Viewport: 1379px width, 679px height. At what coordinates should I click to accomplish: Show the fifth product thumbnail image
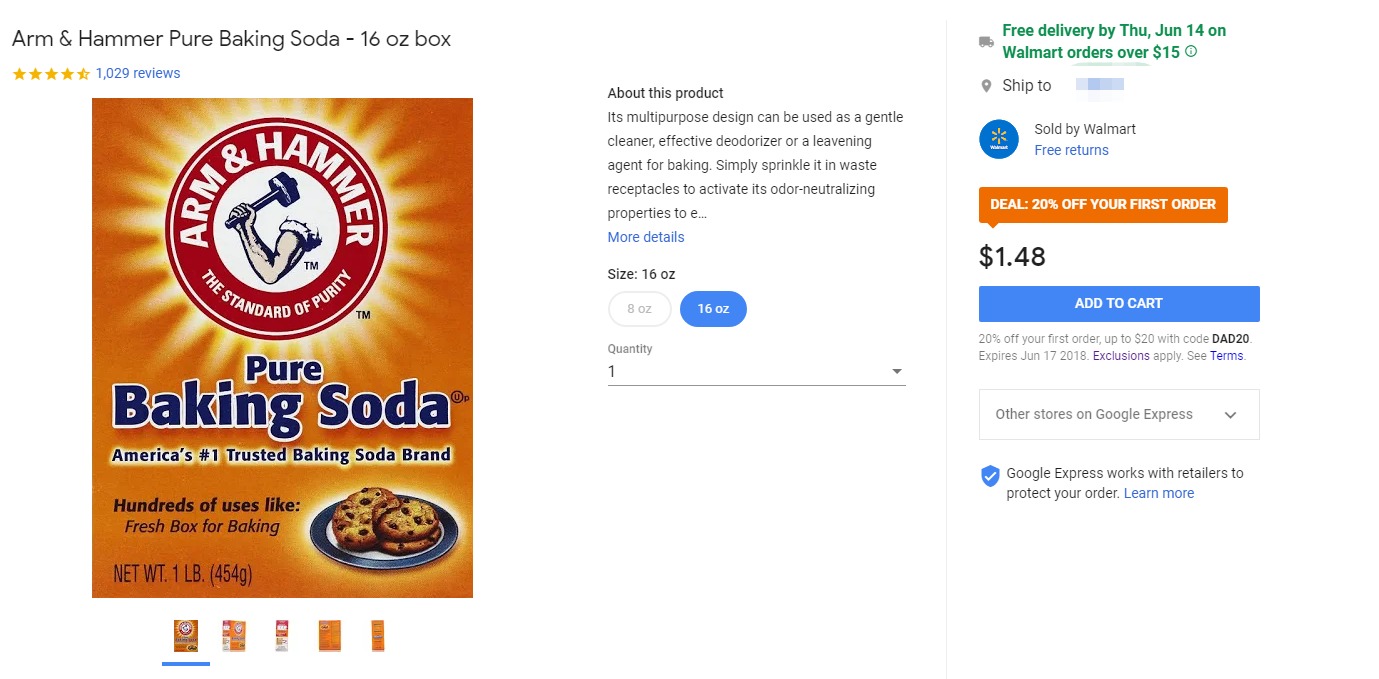coord(377,636)
